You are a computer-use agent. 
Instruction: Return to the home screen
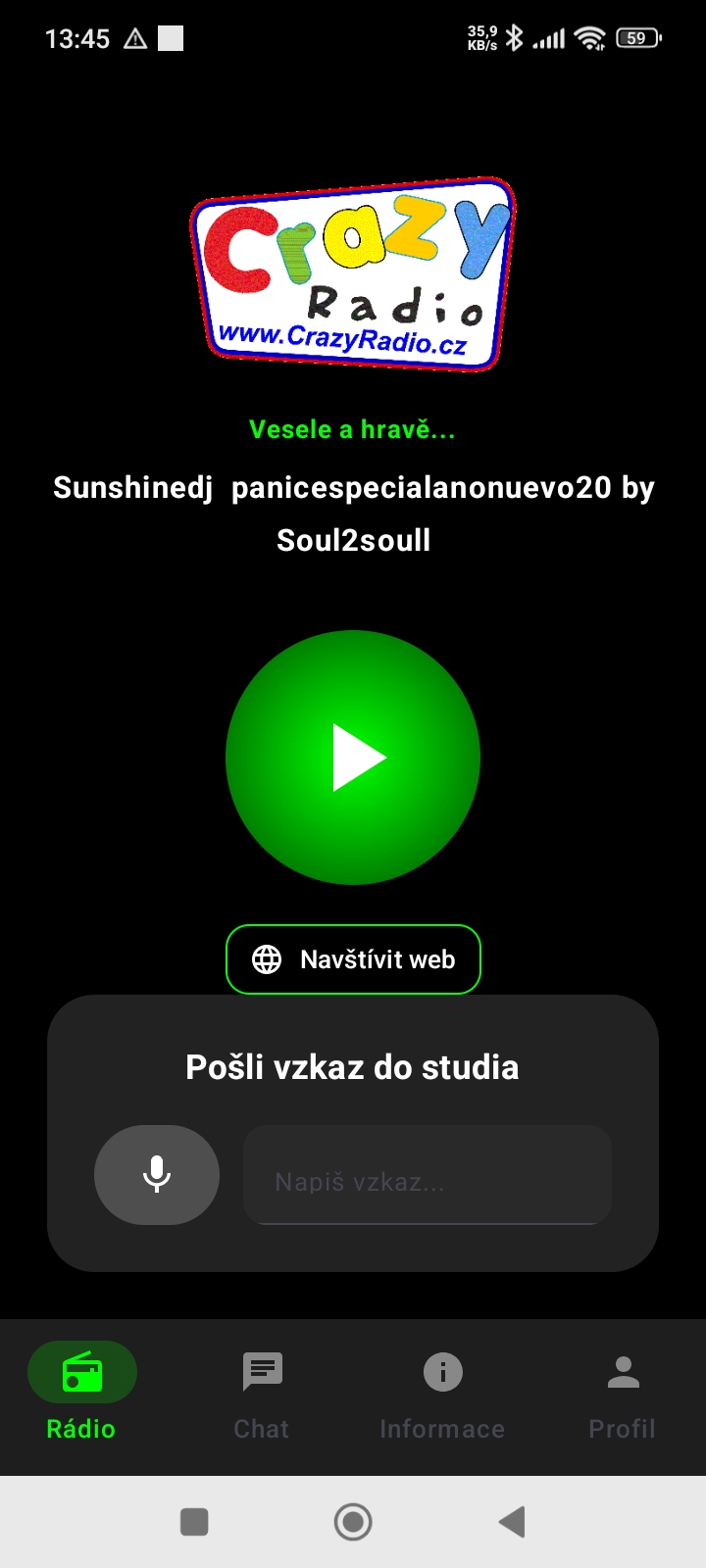tap(353, 1522)
